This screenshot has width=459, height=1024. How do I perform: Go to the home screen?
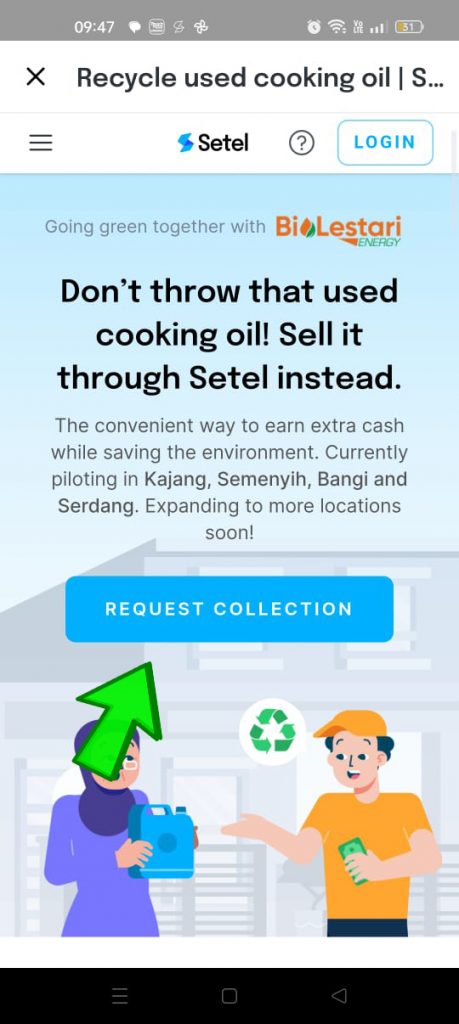pyautogui.click(x=229, y=995)
